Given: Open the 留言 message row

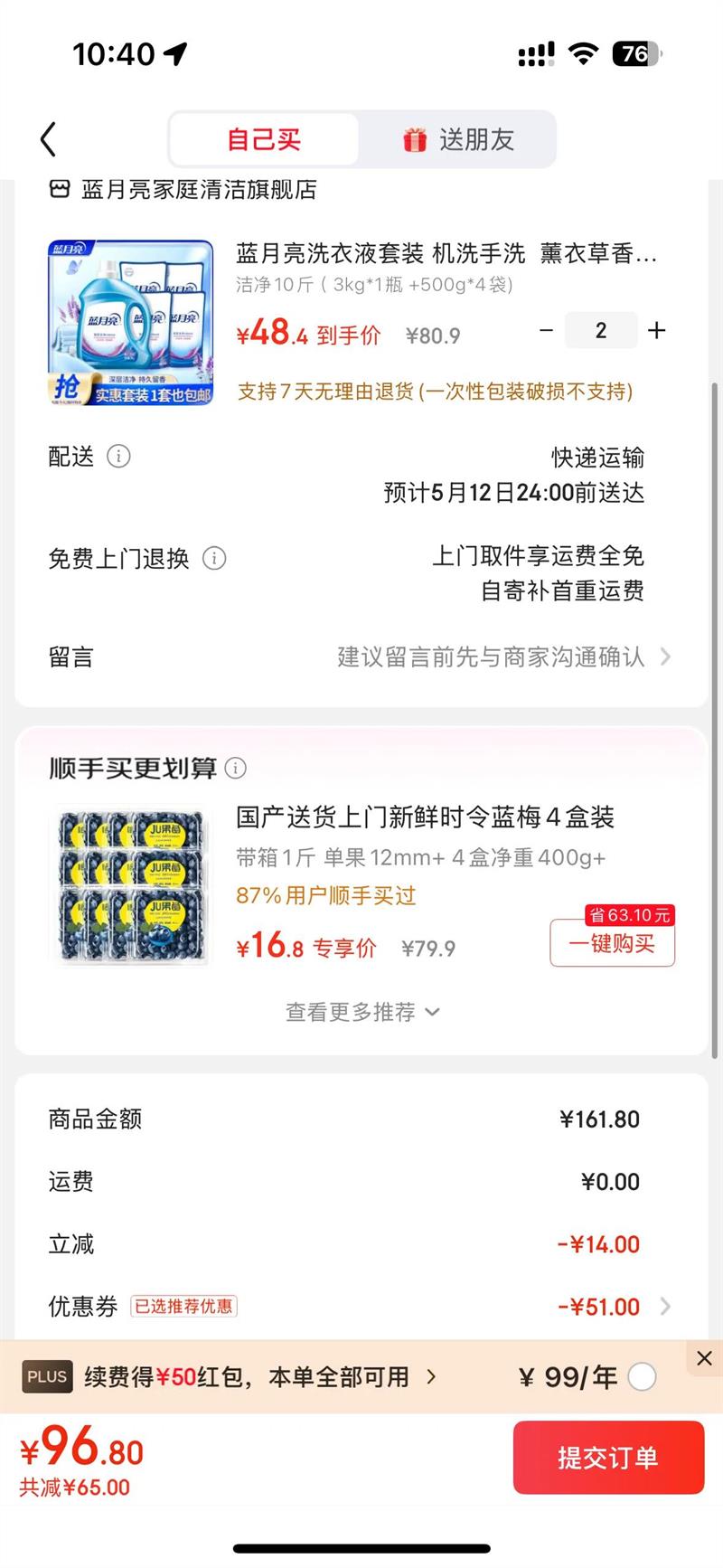Looking at the screenshot, I should coord(361,657).
